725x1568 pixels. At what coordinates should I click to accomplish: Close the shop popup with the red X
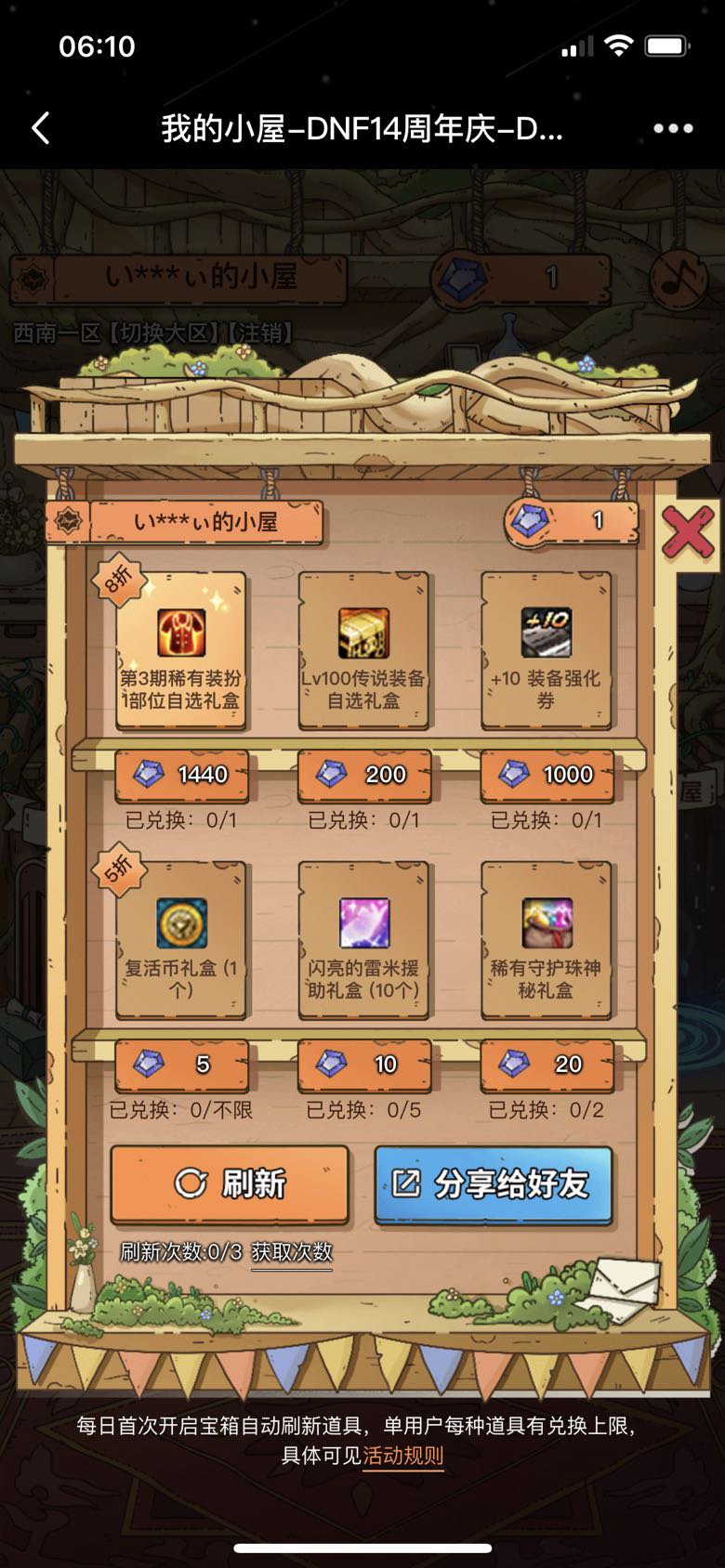(x=688, y=533)
